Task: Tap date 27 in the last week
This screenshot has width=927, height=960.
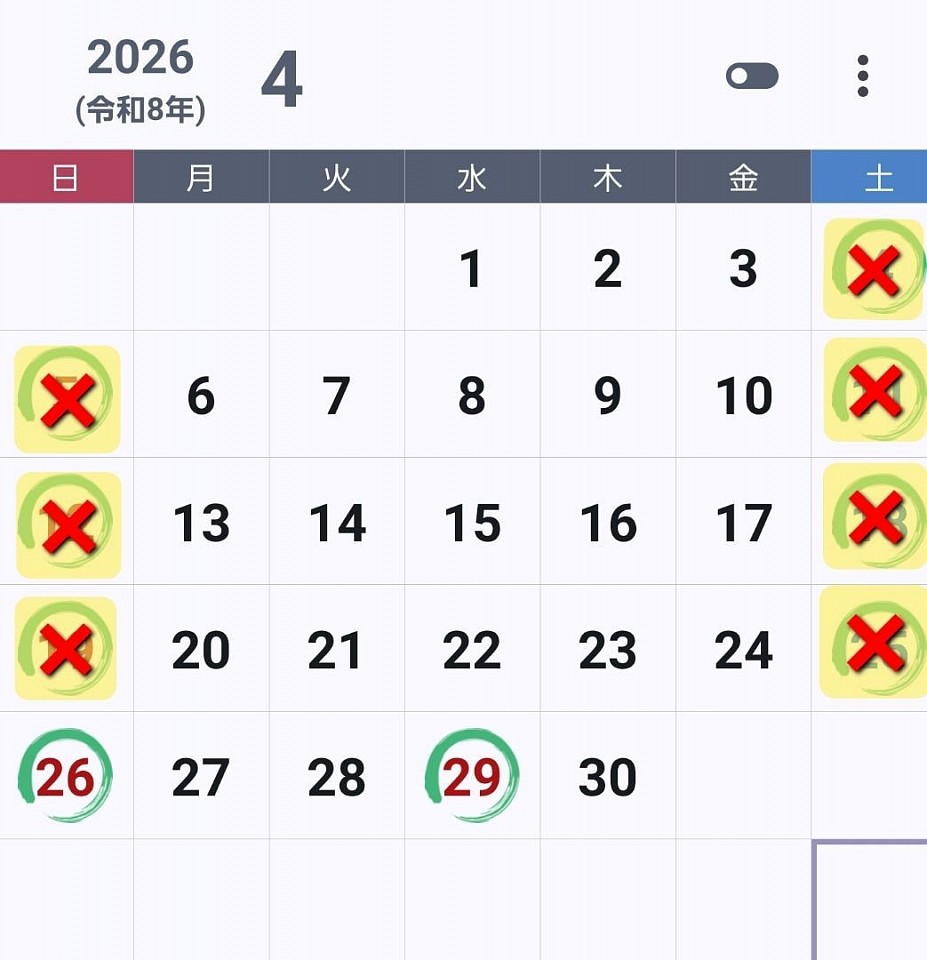Action: (201, 777)
